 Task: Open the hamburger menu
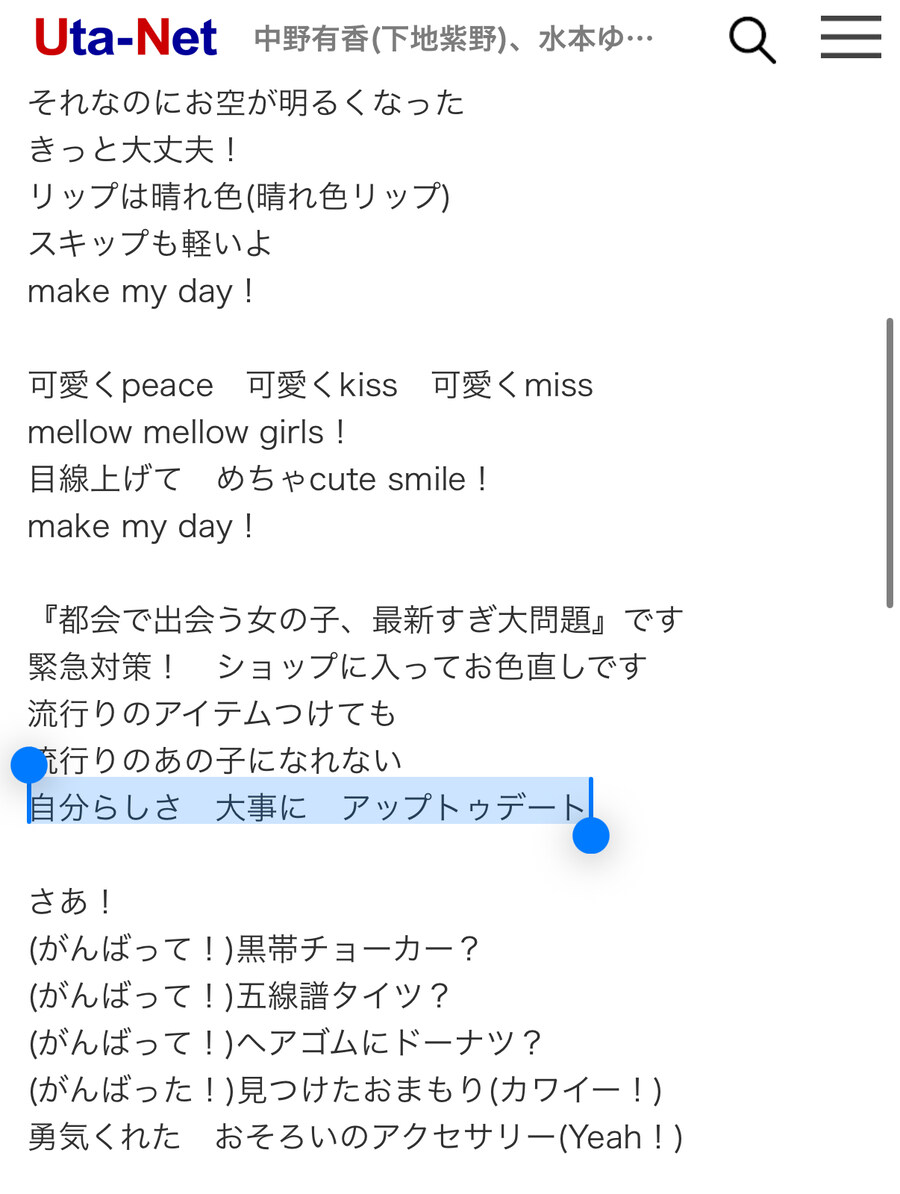[850, 38]
